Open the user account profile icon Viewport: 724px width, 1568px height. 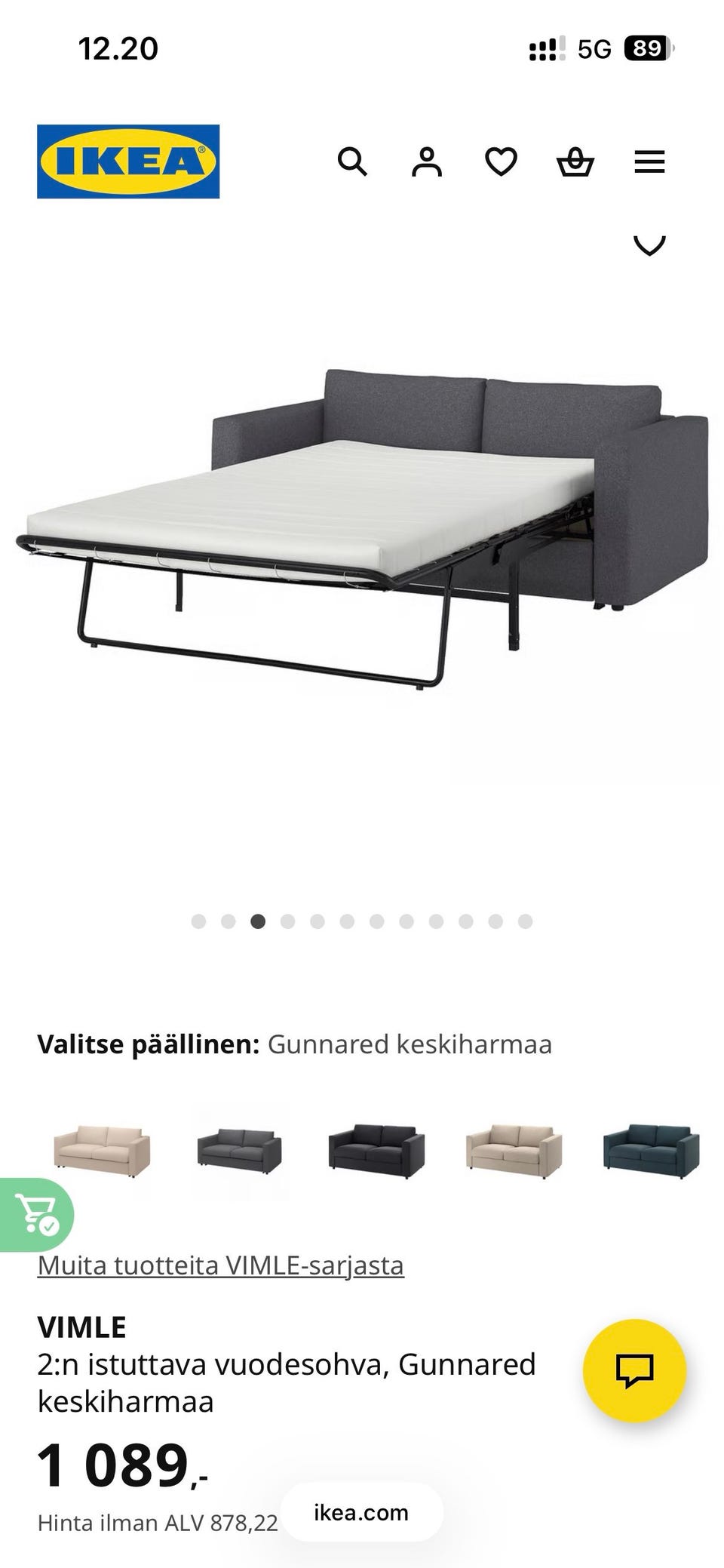tap(426, 161)
